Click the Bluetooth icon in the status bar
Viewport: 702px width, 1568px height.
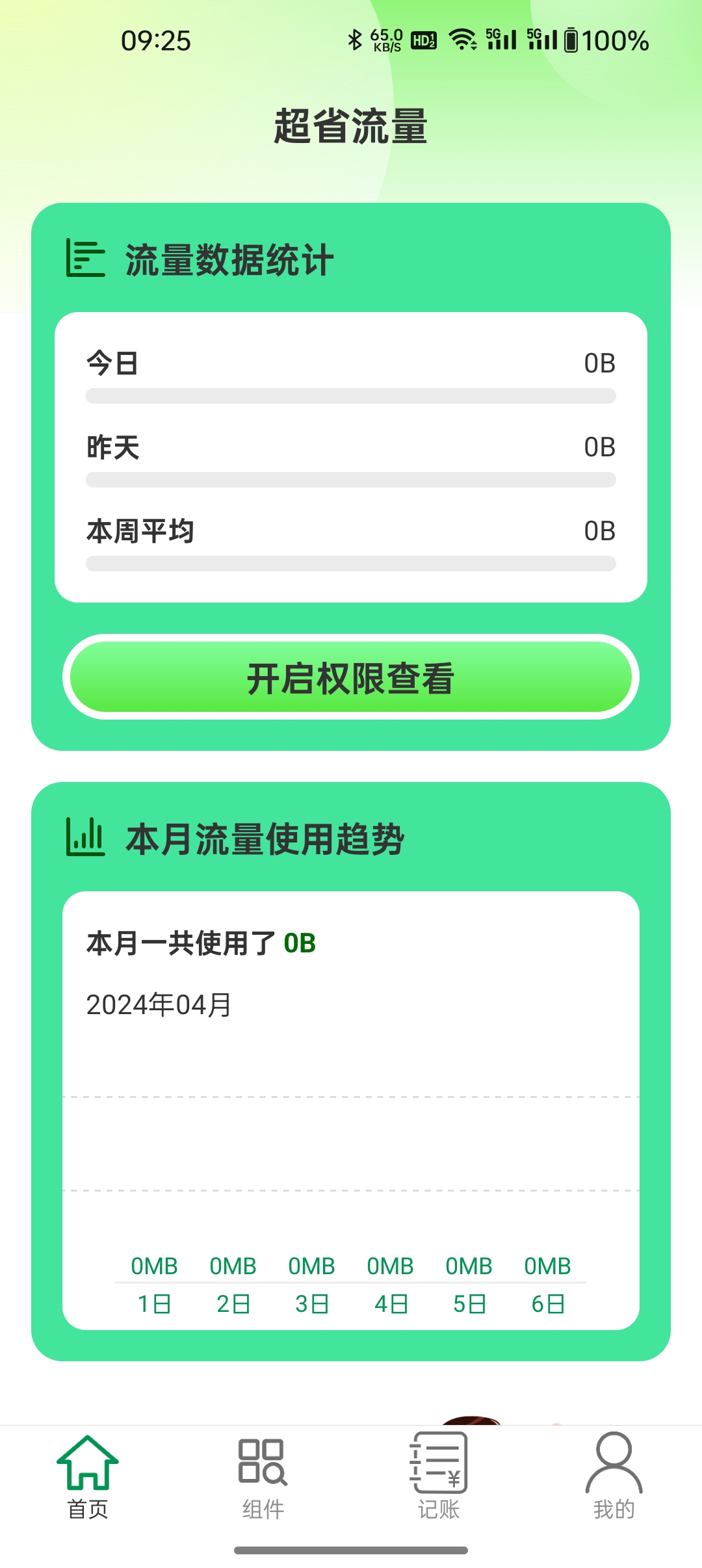point(354,39)
